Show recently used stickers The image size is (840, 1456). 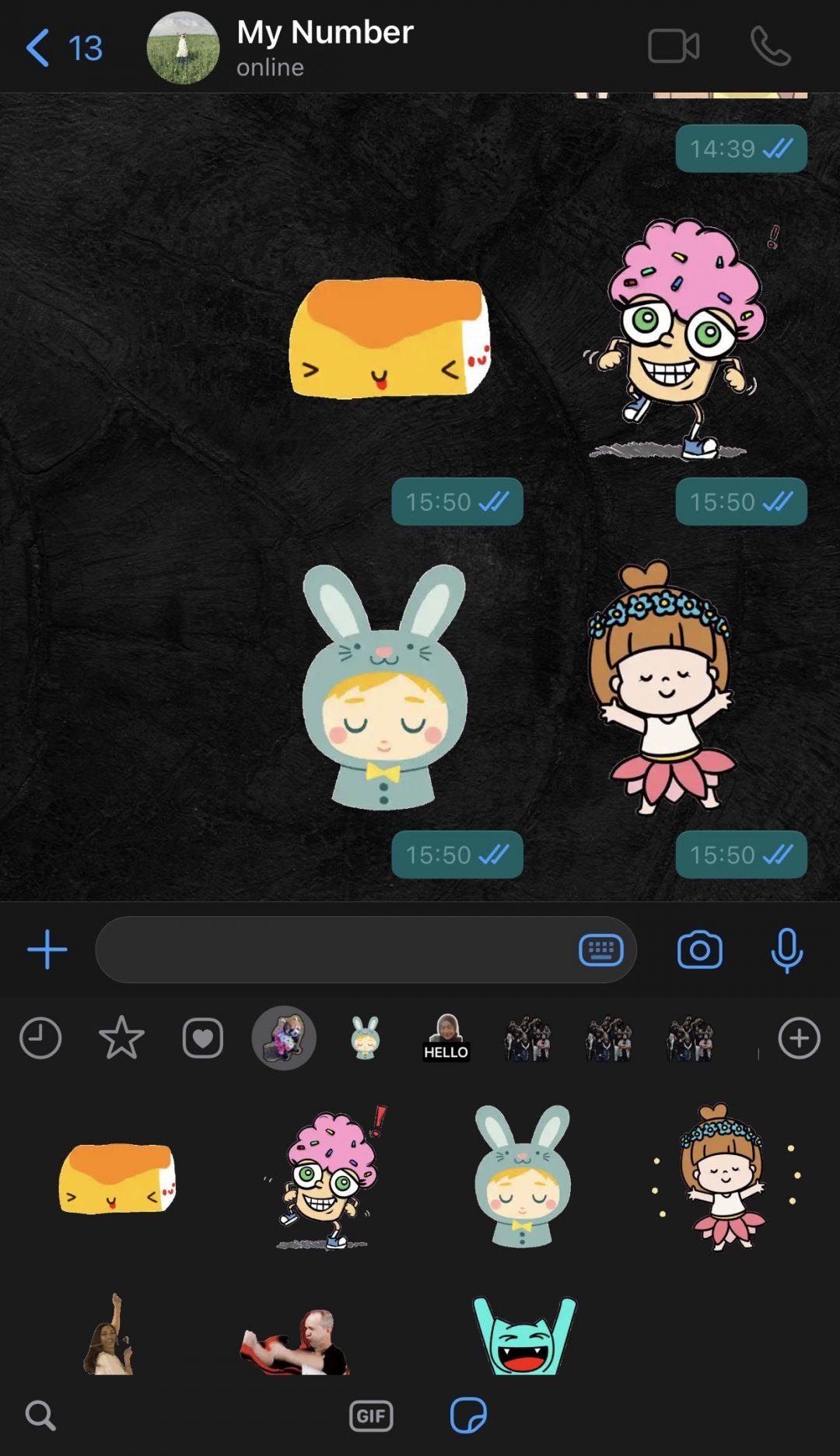40,1038
